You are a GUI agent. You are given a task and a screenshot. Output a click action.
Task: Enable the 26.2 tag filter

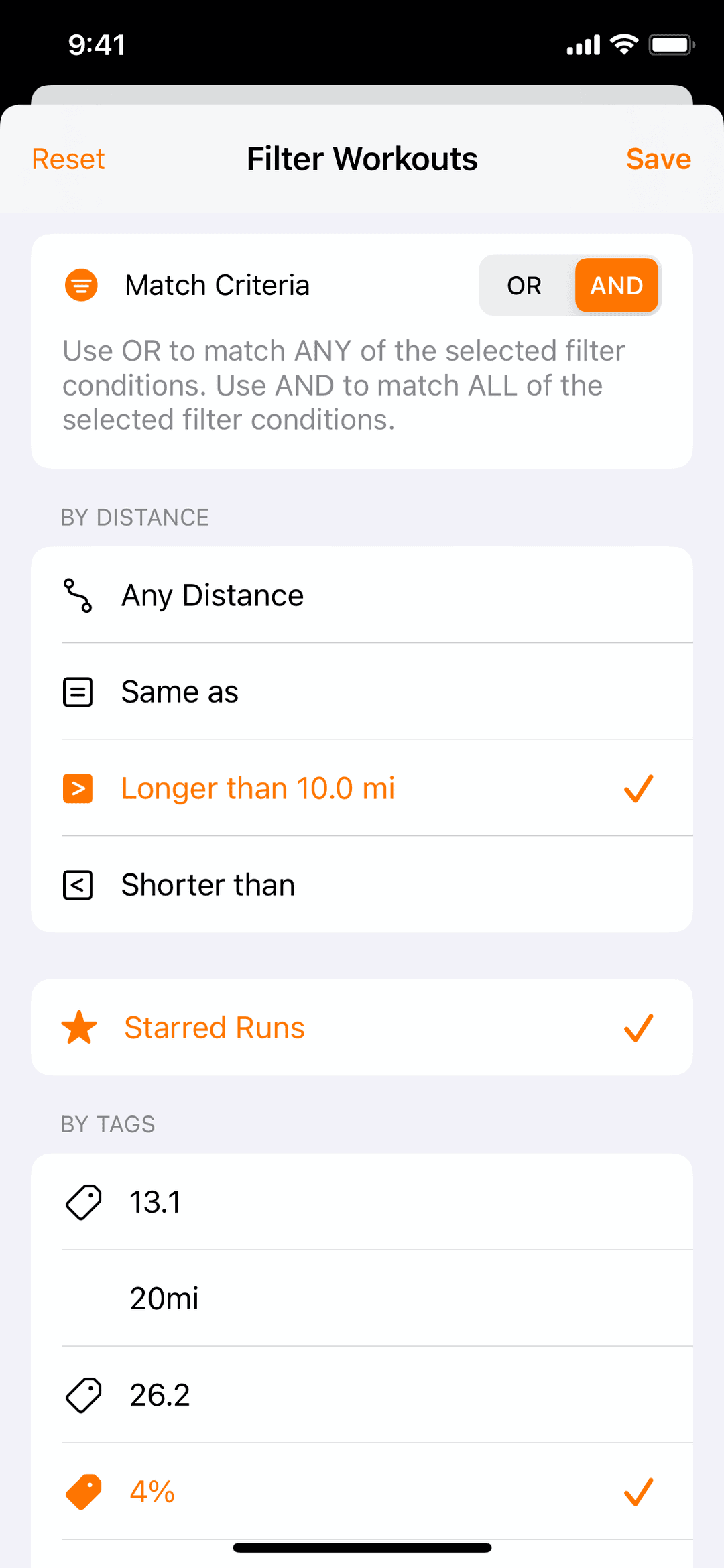362,1395
